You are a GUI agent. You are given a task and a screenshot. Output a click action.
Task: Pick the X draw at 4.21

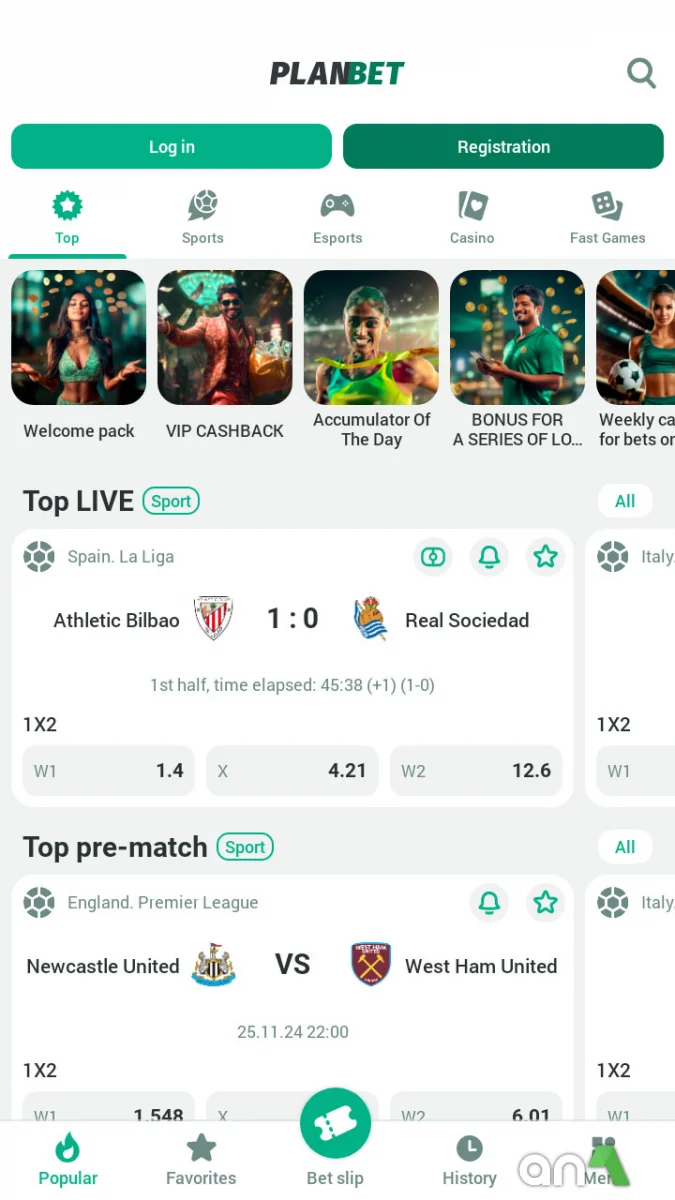pyautogui.click(x=292, y=771)
